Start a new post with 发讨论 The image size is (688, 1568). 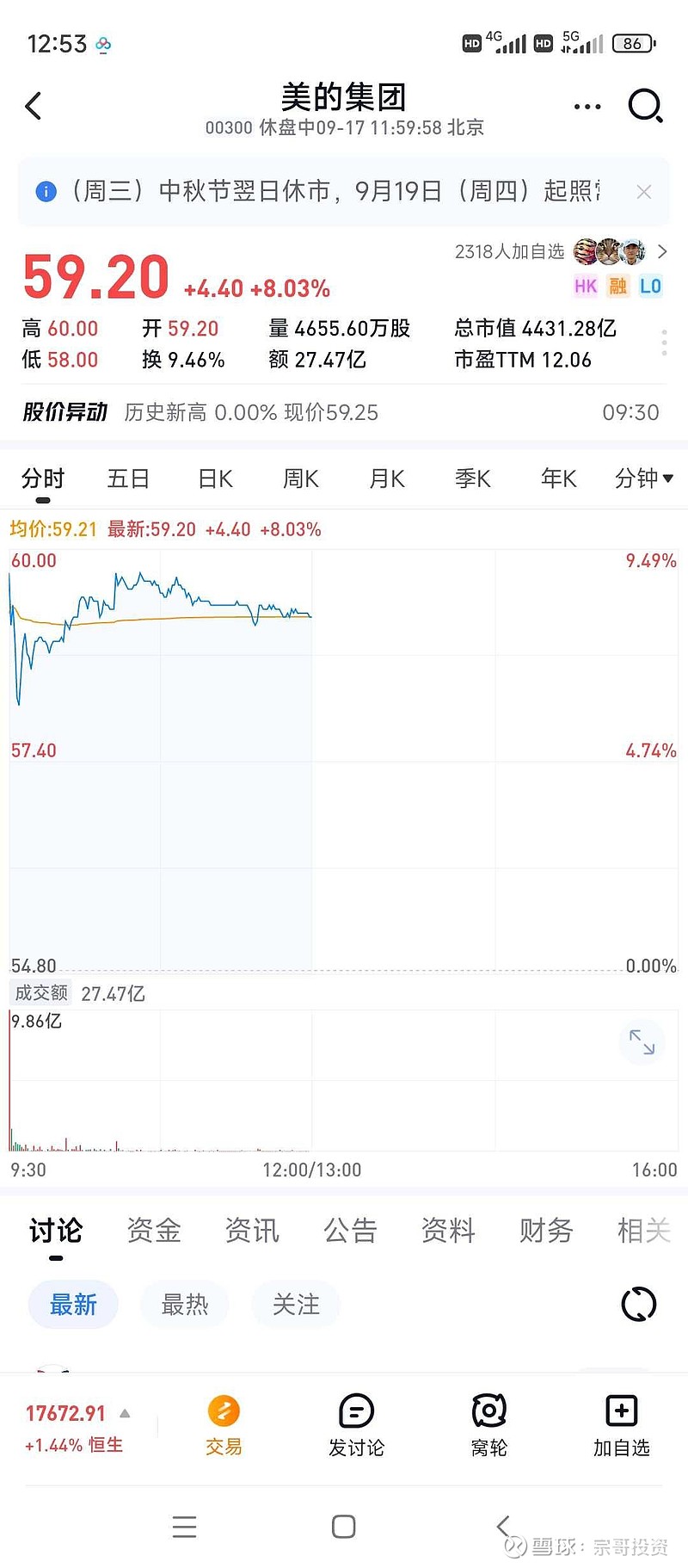356,1426
